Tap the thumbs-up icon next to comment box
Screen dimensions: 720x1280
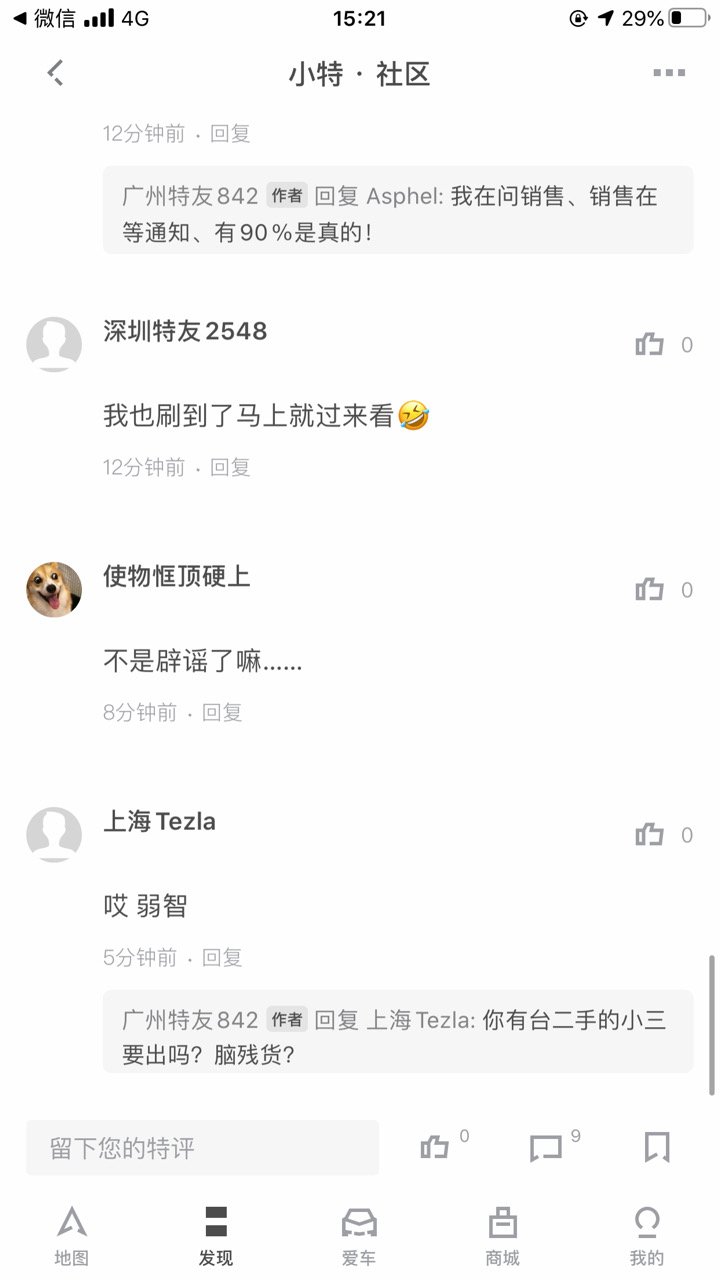[x=434, y=1148]
